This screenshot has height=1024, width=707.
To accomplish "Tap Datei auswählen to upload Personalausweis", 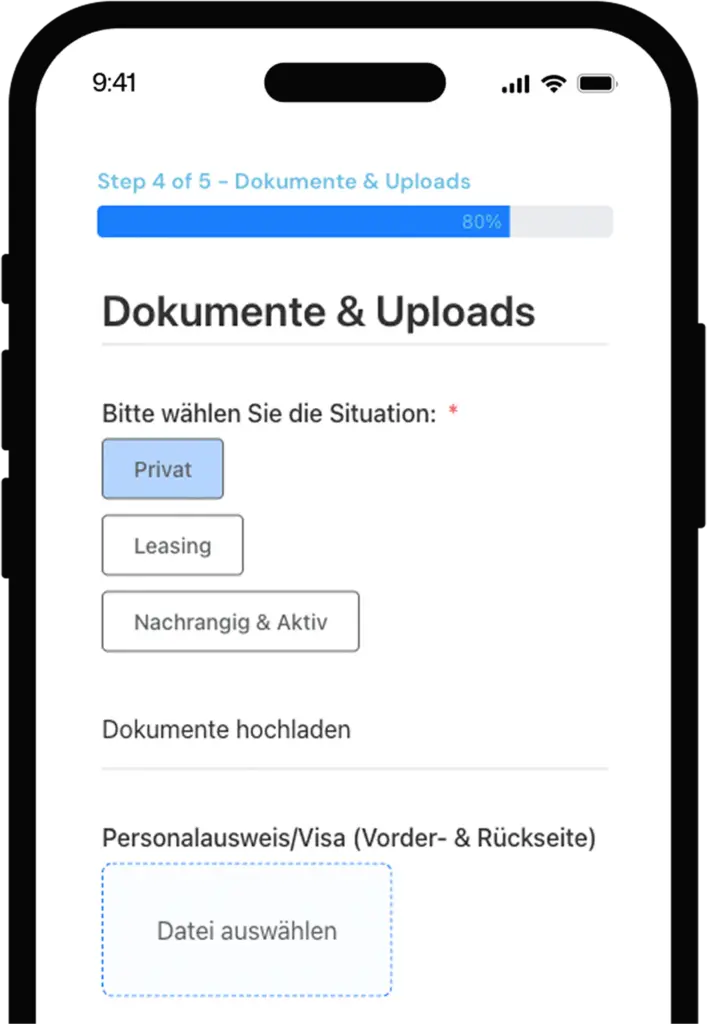I will [246, 931].
